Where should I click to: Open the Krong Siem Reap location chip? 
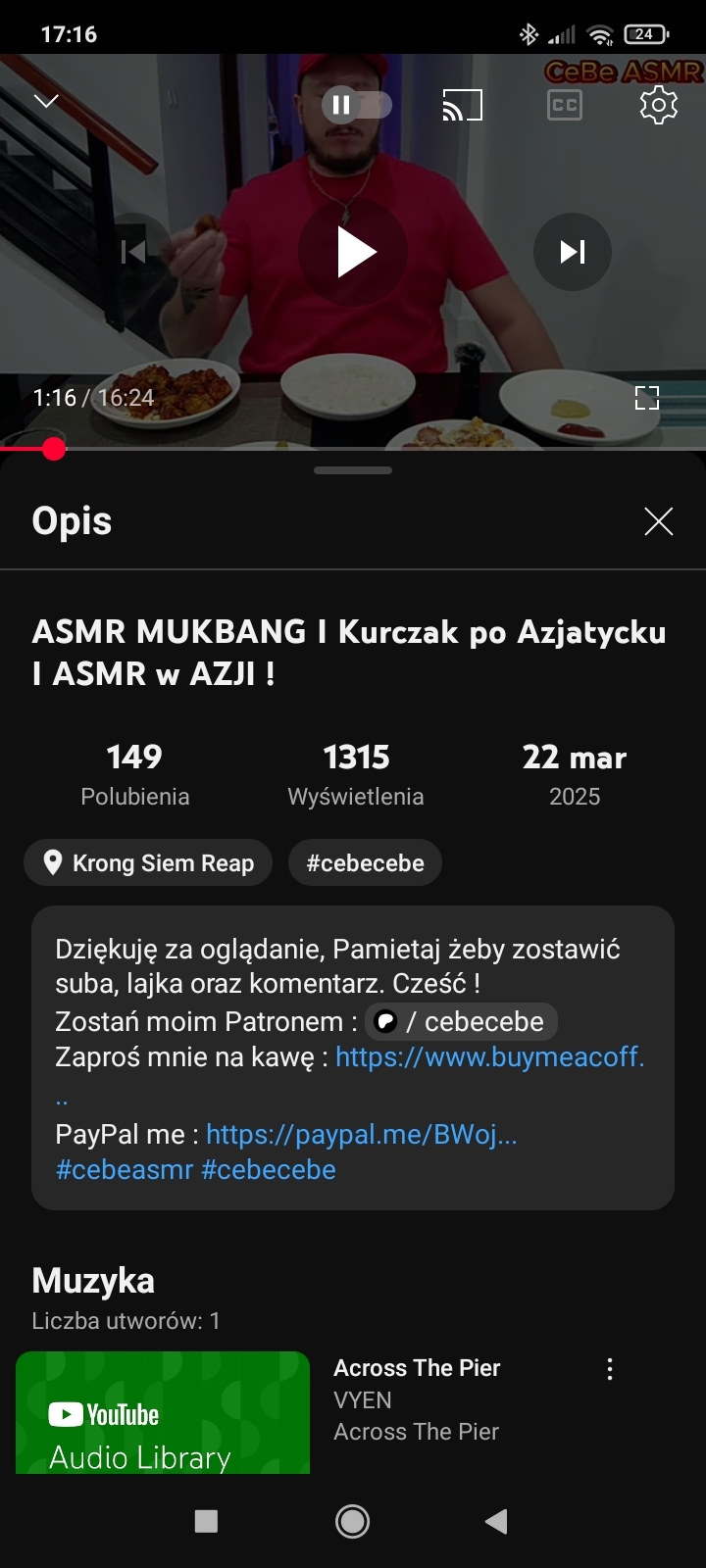click(148, 862)
